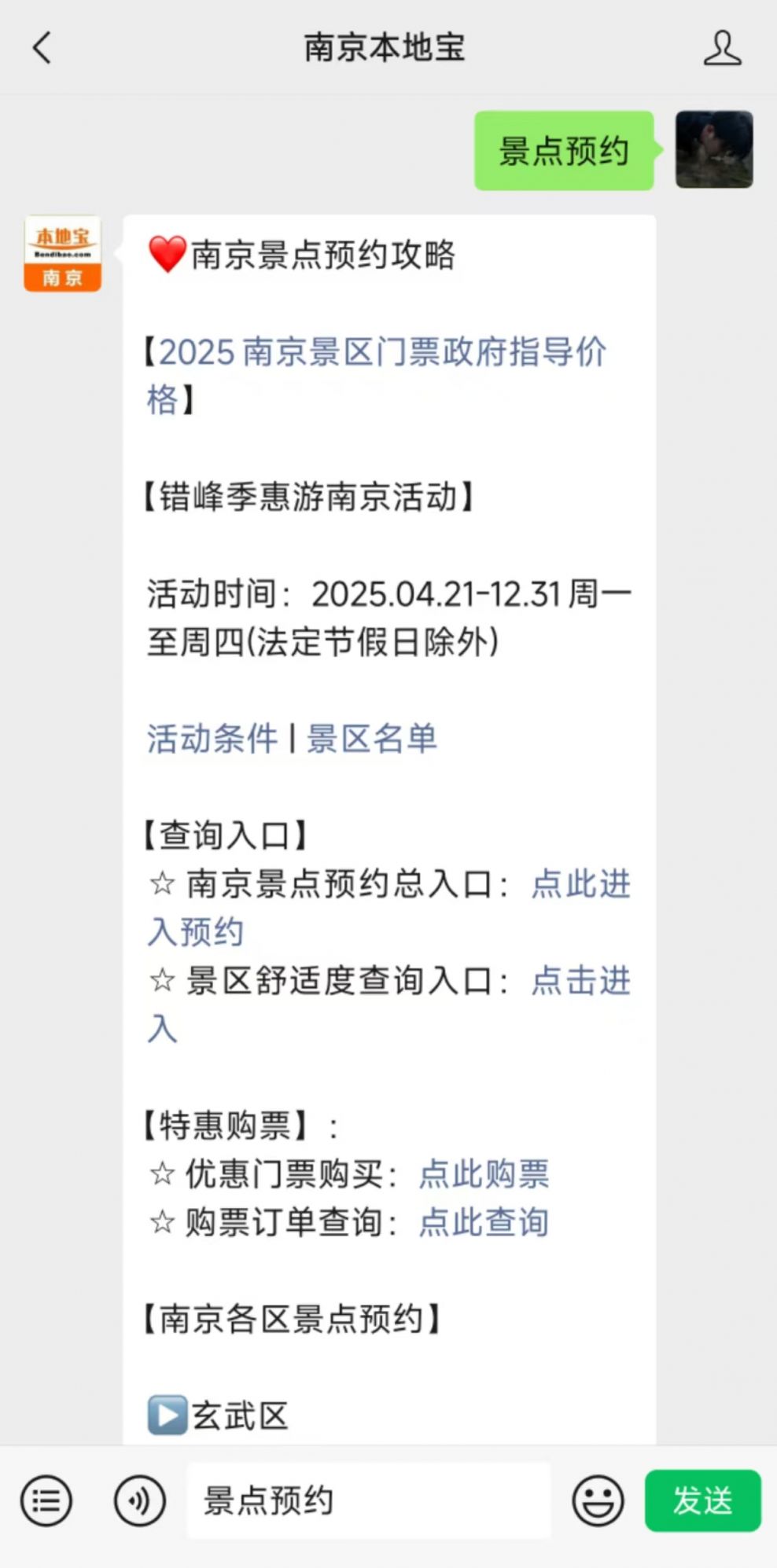
Task: Open the account profile icon
Action: pyautogui.click(x=722, y=48)
